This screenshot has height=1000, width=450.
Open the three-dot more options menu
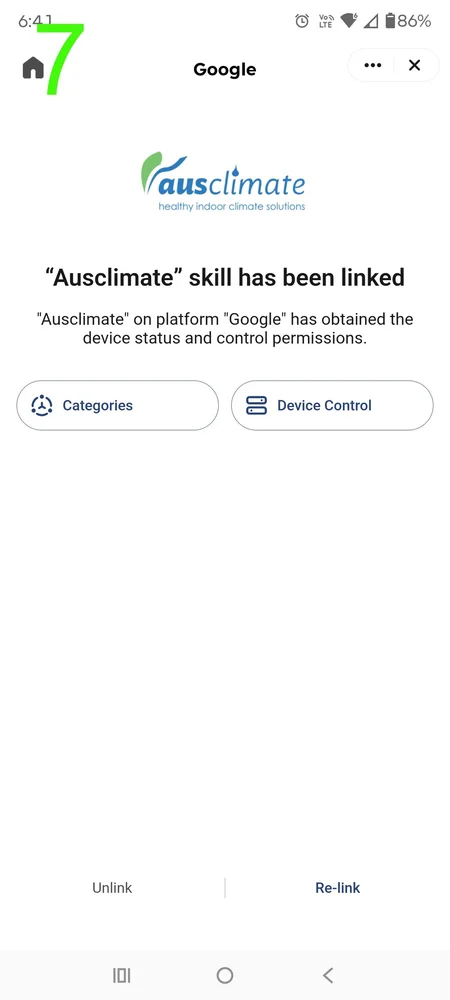click(373, 65)
